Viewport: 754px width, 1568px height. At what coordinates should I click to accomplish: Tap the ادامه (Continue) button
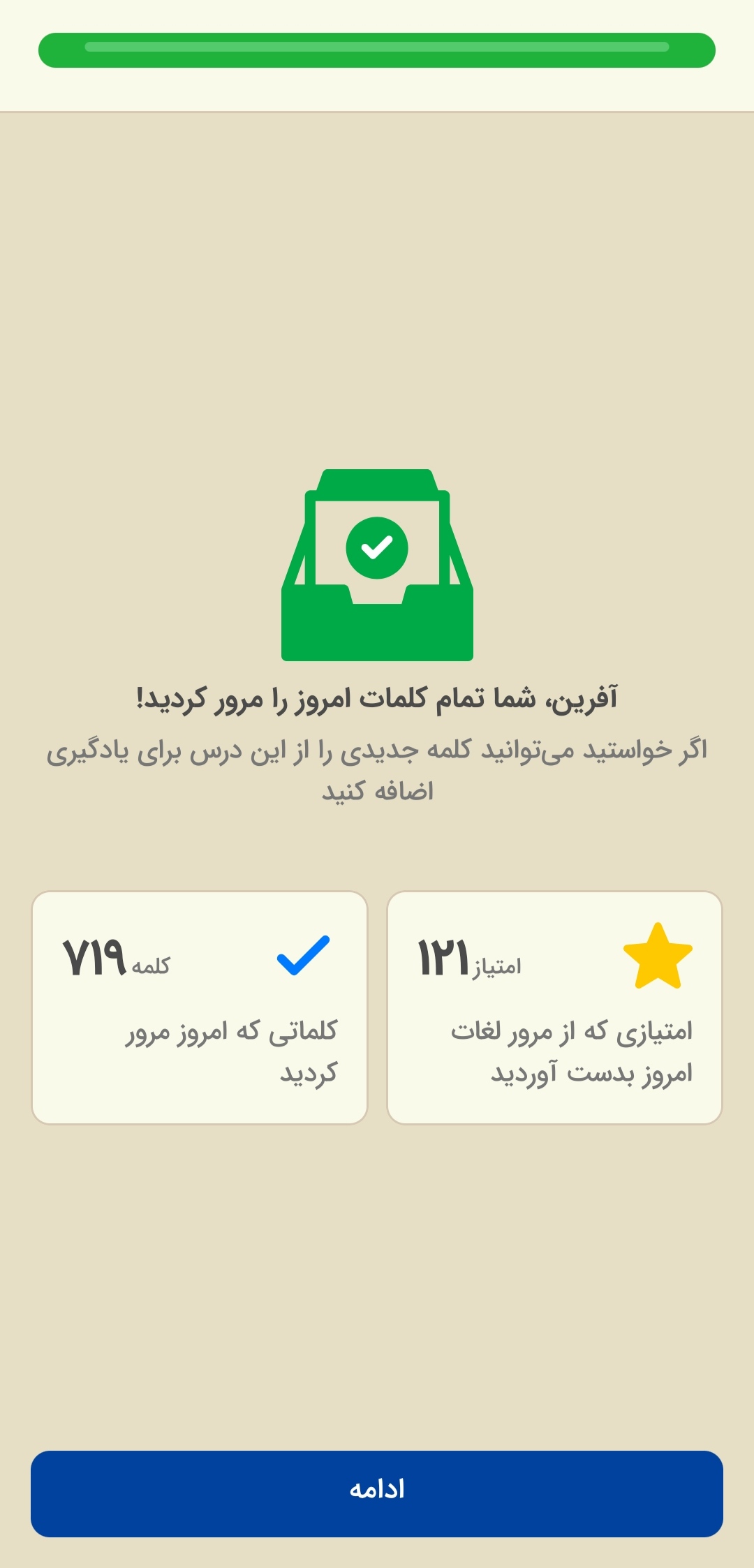coord(377,1493)
